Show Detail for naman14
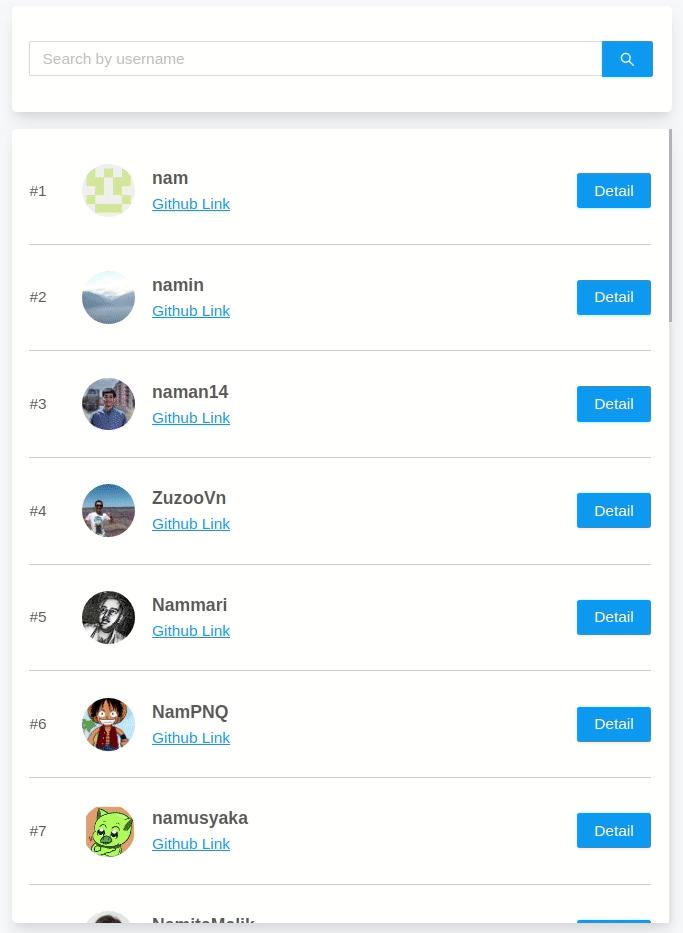Image resolution: width=683 pixels, height=933 pixels. [613, 404]
